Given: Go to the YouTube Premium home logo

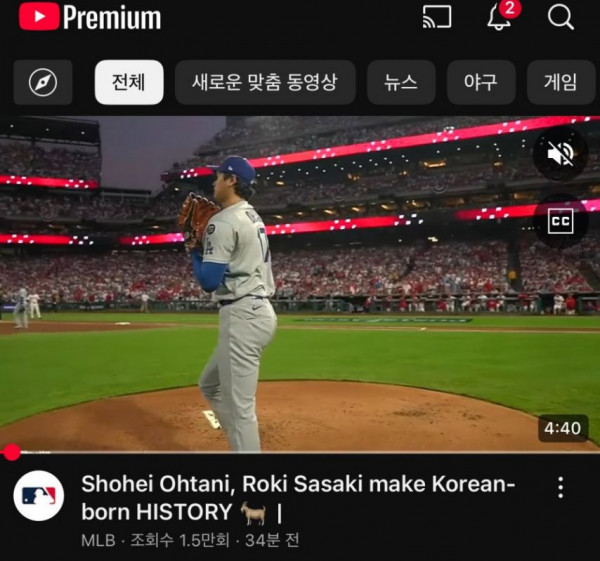Looking at the screenshot, I should (x=90, y=17).
